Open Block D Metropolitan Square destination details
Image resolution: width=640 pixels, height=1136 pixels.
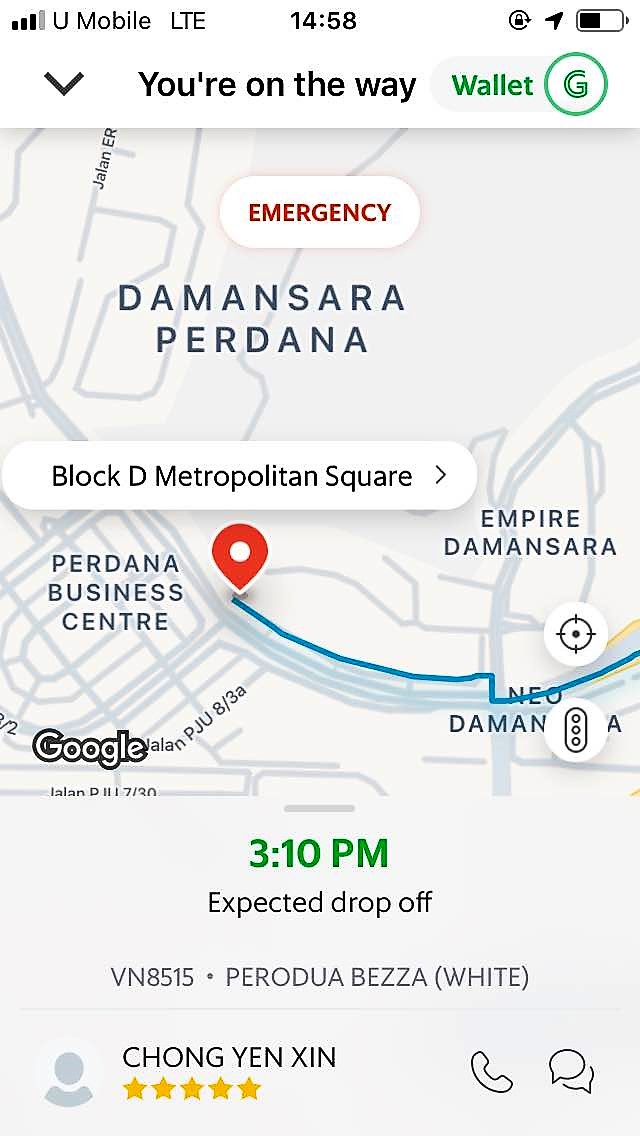pyautogui.click(x=239, y=476)
